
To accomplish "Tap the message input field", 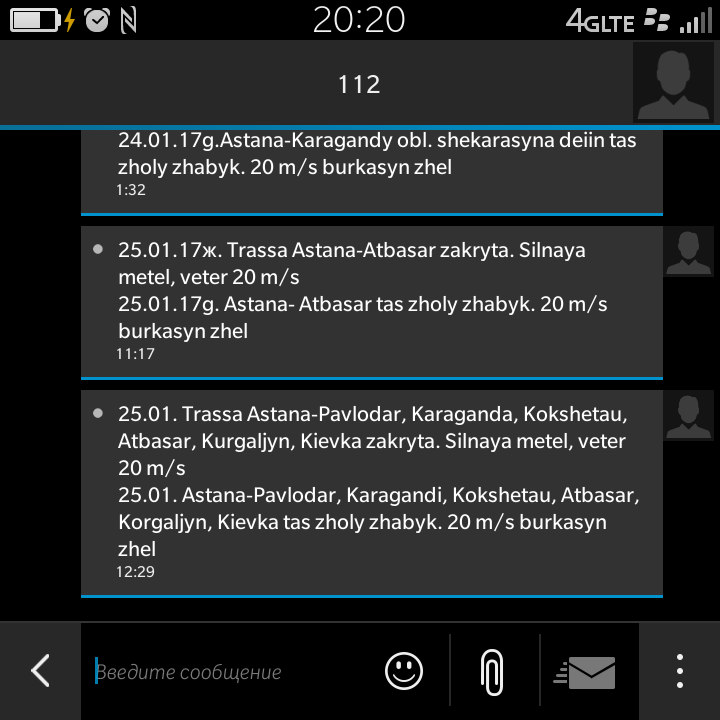I will coord(230,672).
